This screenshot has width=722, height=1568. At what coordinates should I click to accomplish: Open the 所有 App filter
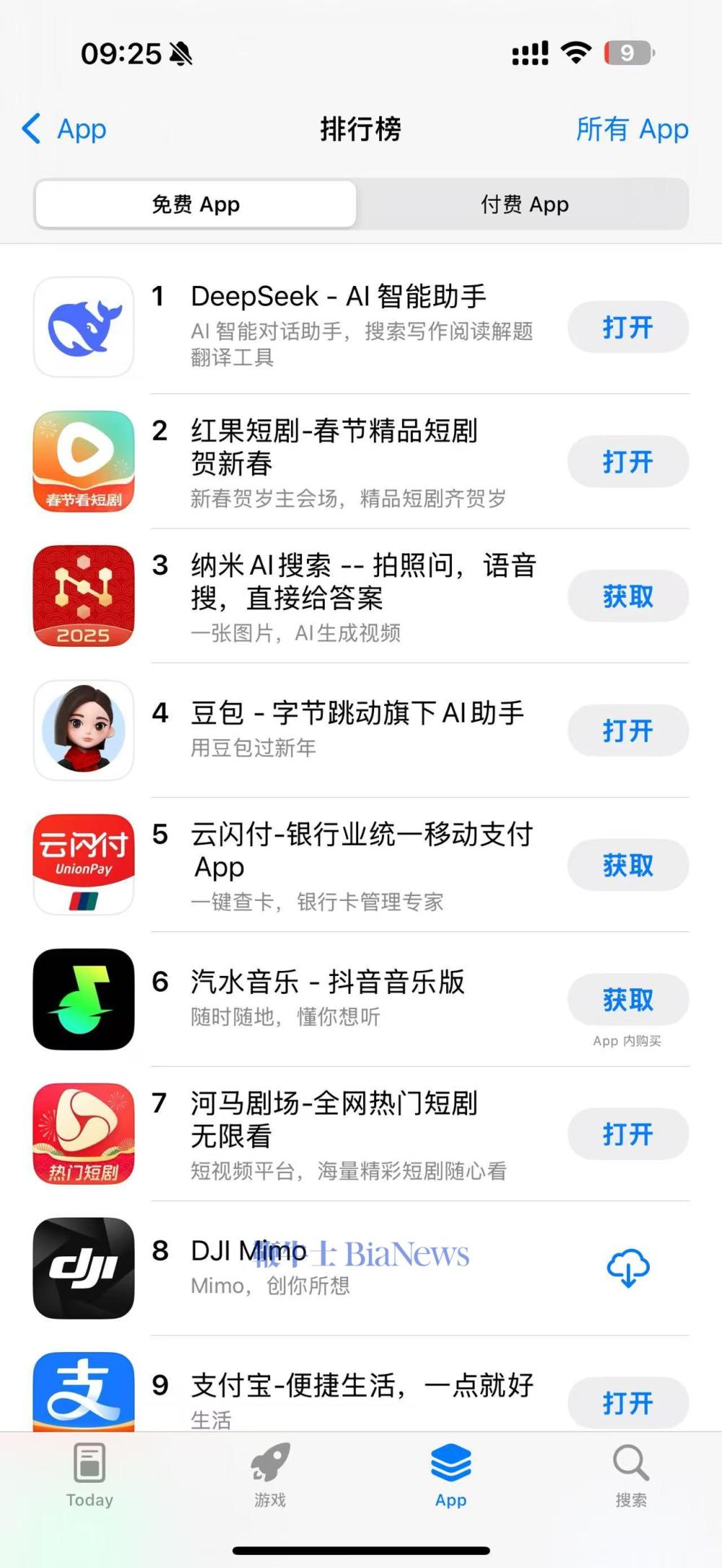[x=632, y=130]
